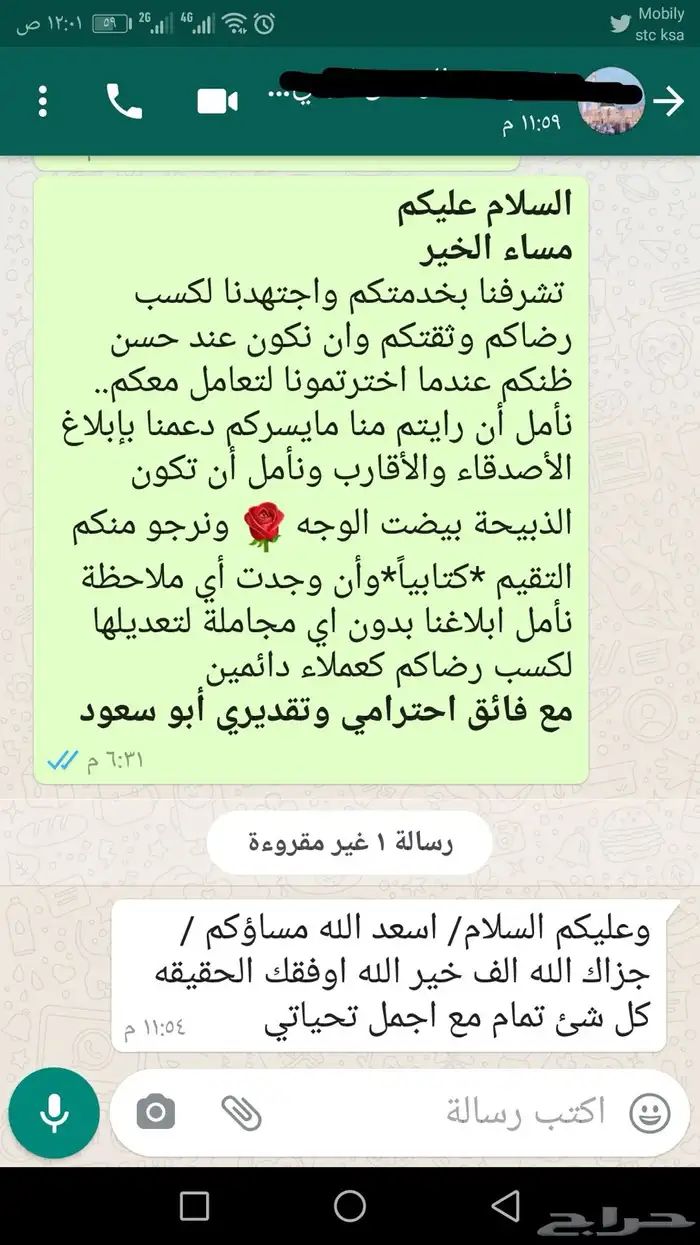
Task: Record a voice message with the microphone
Action: (x=54, y=1112)
